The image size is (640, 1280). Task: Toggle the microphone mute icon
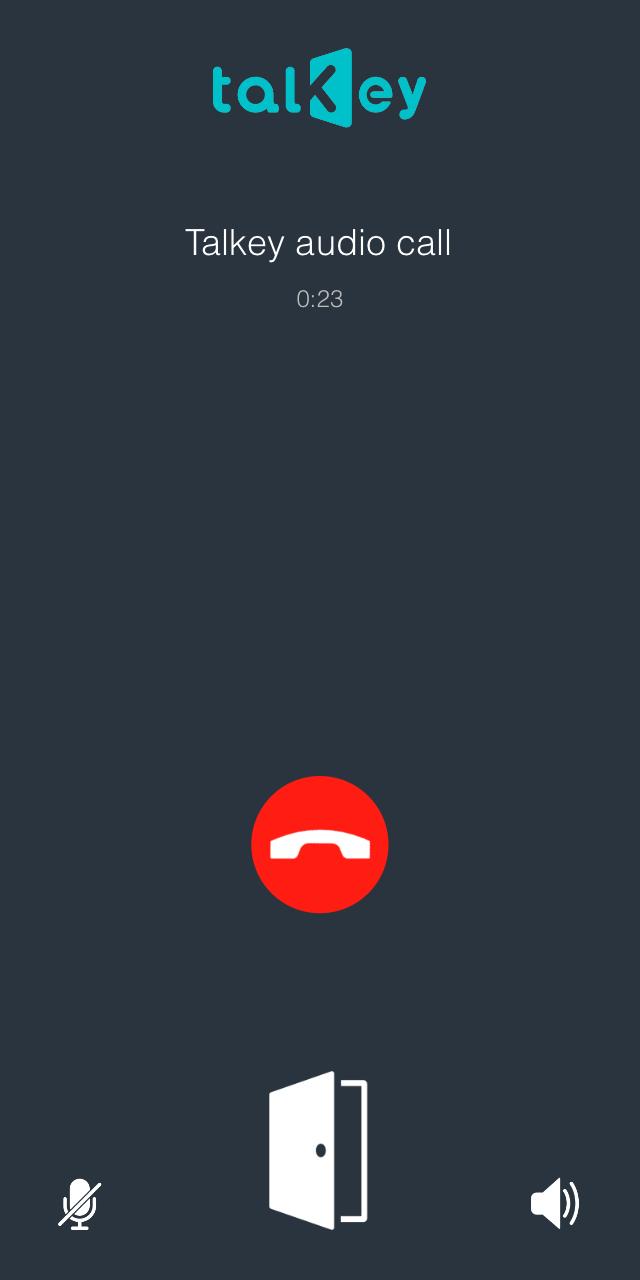pos(80,1203)
